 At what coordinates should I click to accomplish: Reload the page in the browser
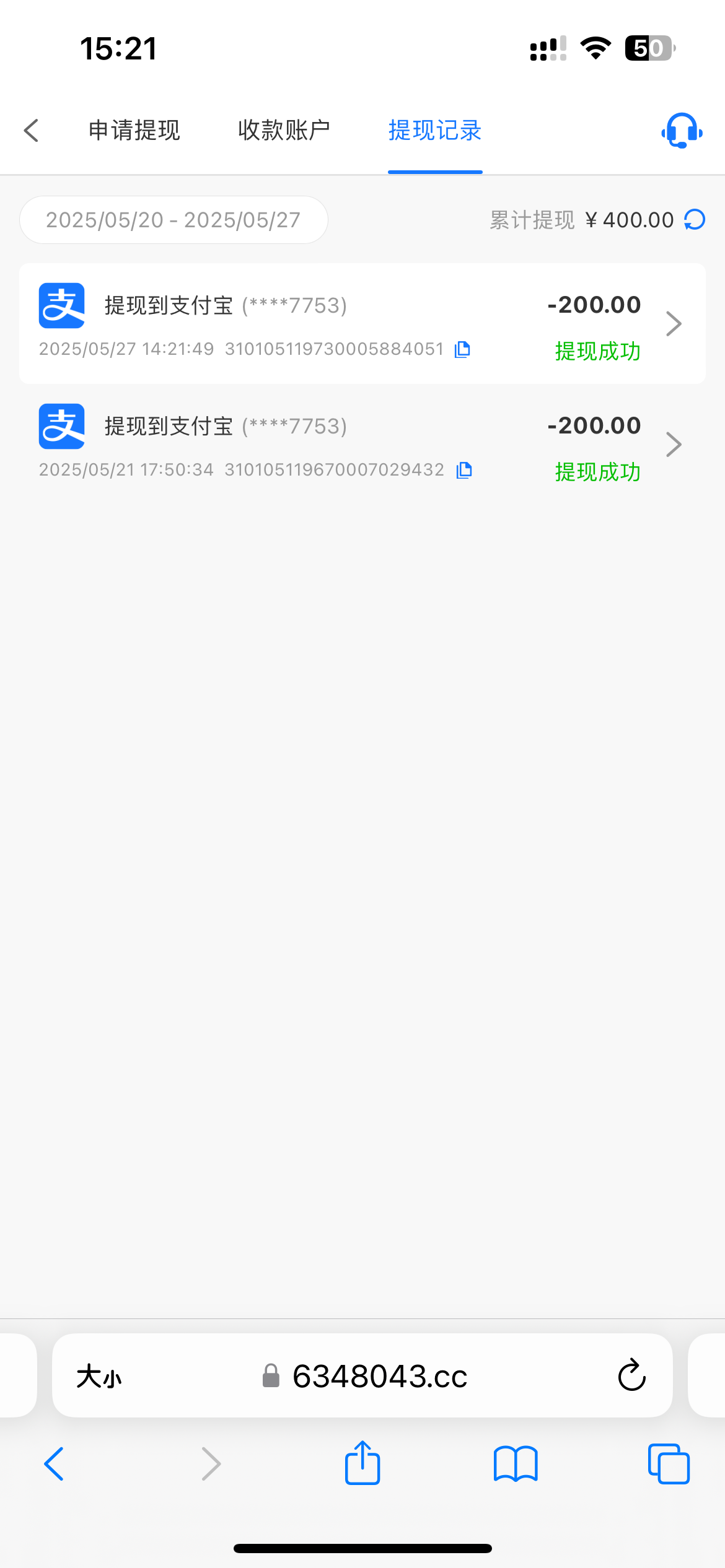(x=631, y=1376)
